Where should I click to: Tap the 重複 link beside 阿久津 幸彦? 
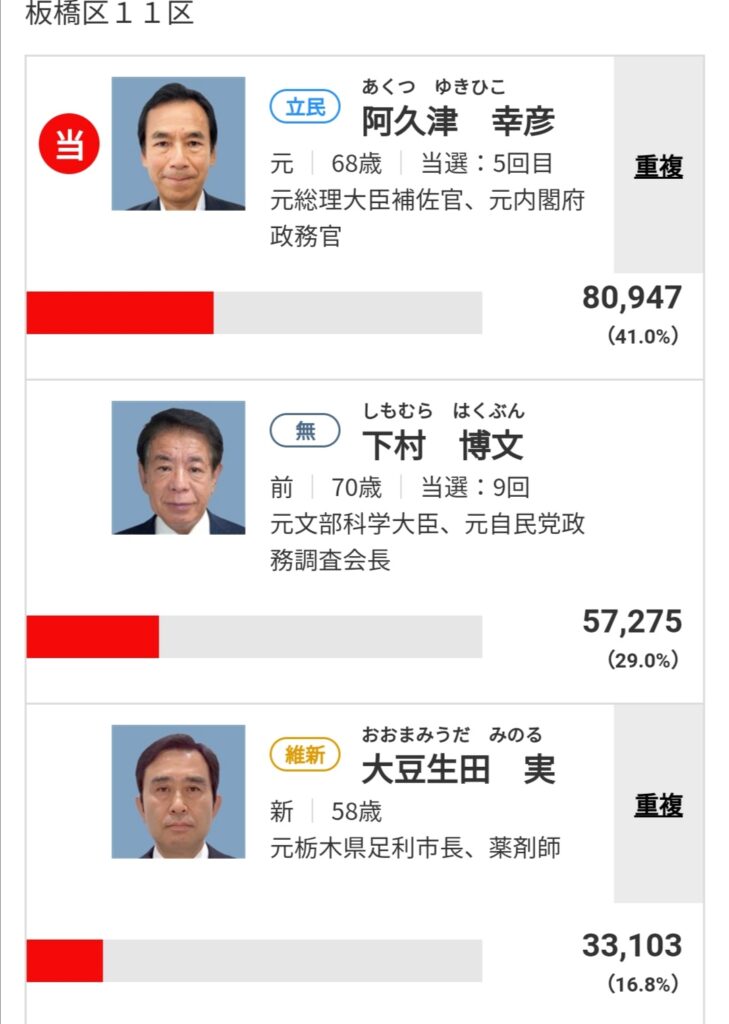click(658, 167)
